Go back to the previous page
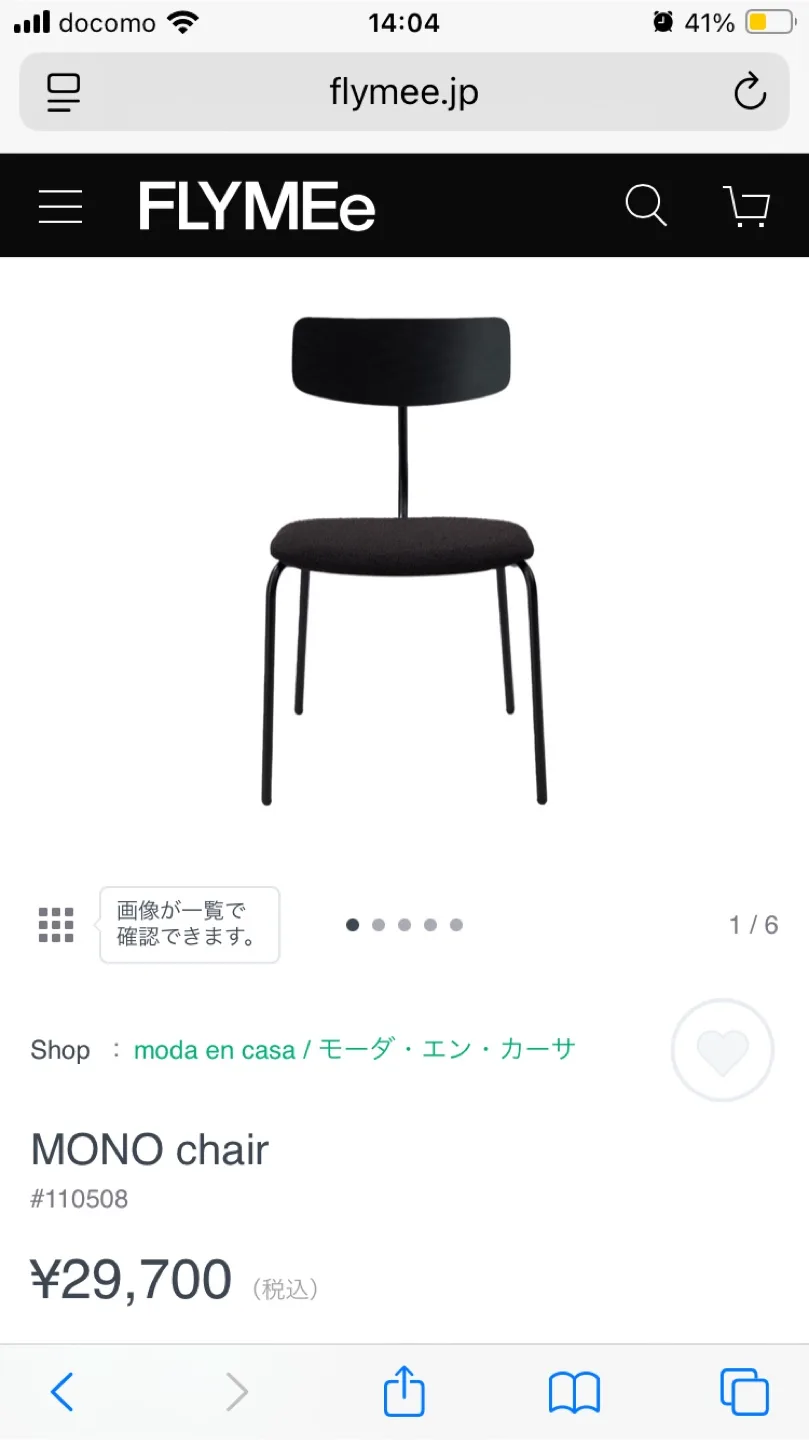Screen dimensions: 809x1440 (x=62, y=1391)
